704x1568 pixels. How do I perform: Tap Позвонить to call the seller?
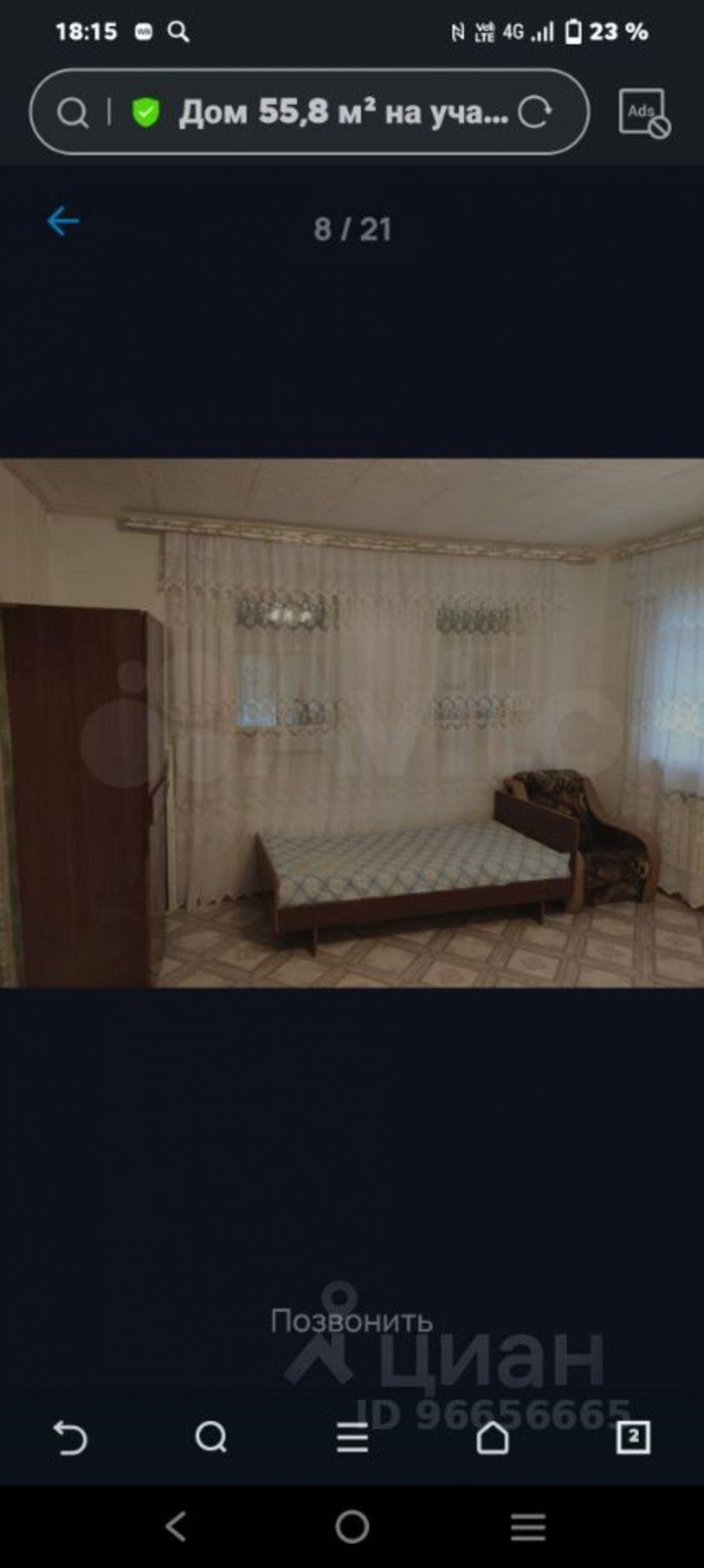point(352,1320)
